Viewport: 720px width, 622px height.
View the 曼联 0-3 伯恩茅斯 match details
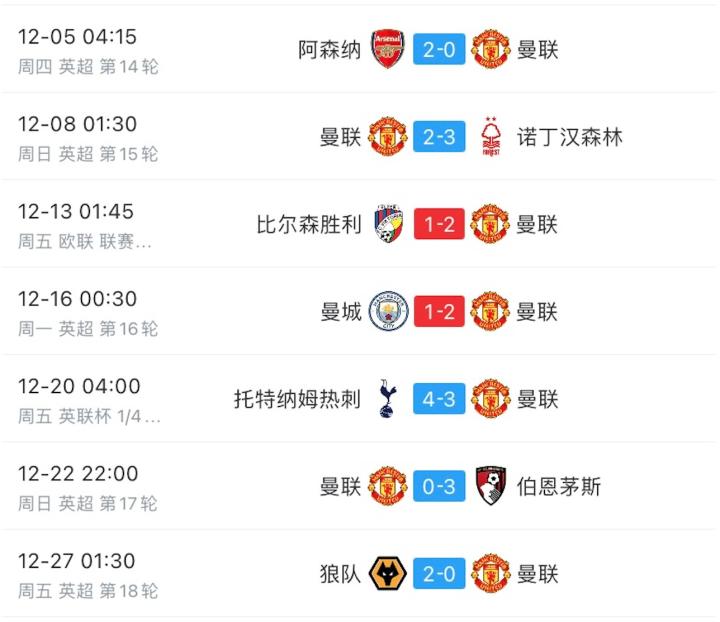pyautogui.click(x=440, y=487)
